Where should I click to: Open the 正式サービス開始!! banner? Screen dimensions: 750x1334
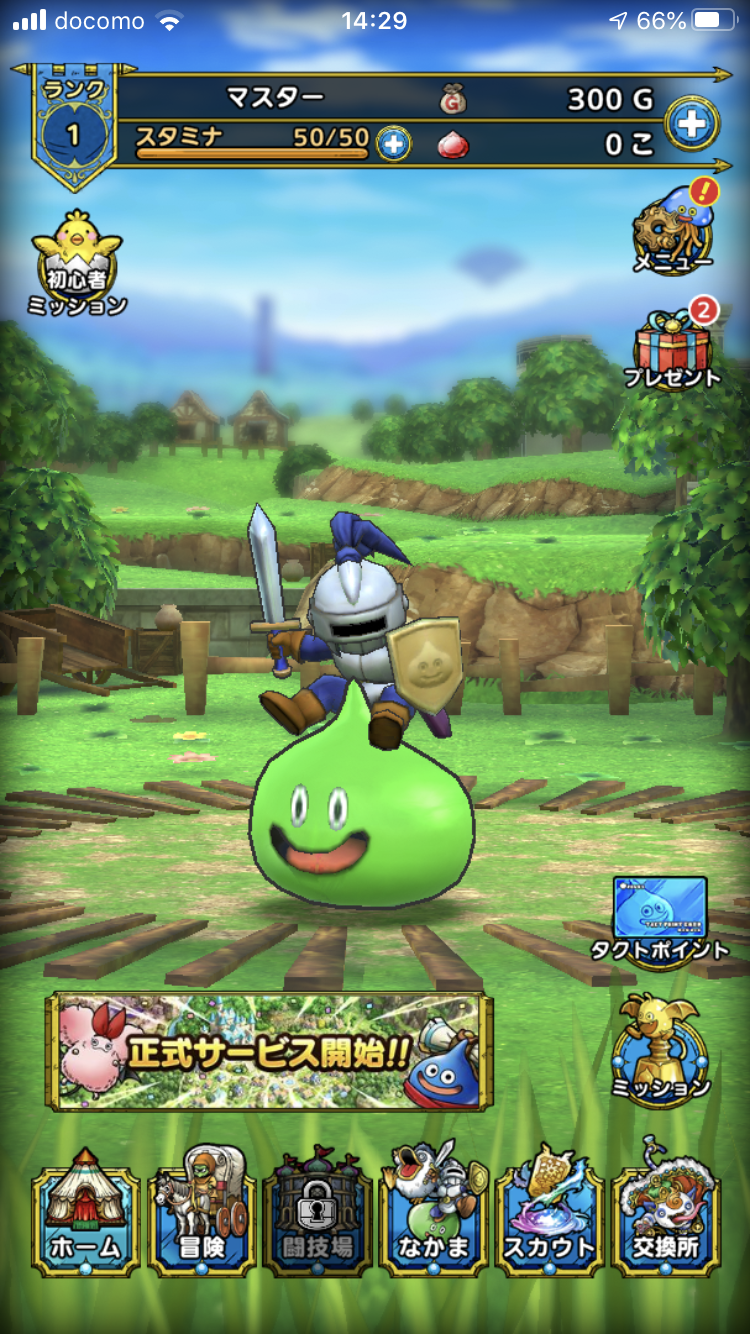click(269, 1051)
